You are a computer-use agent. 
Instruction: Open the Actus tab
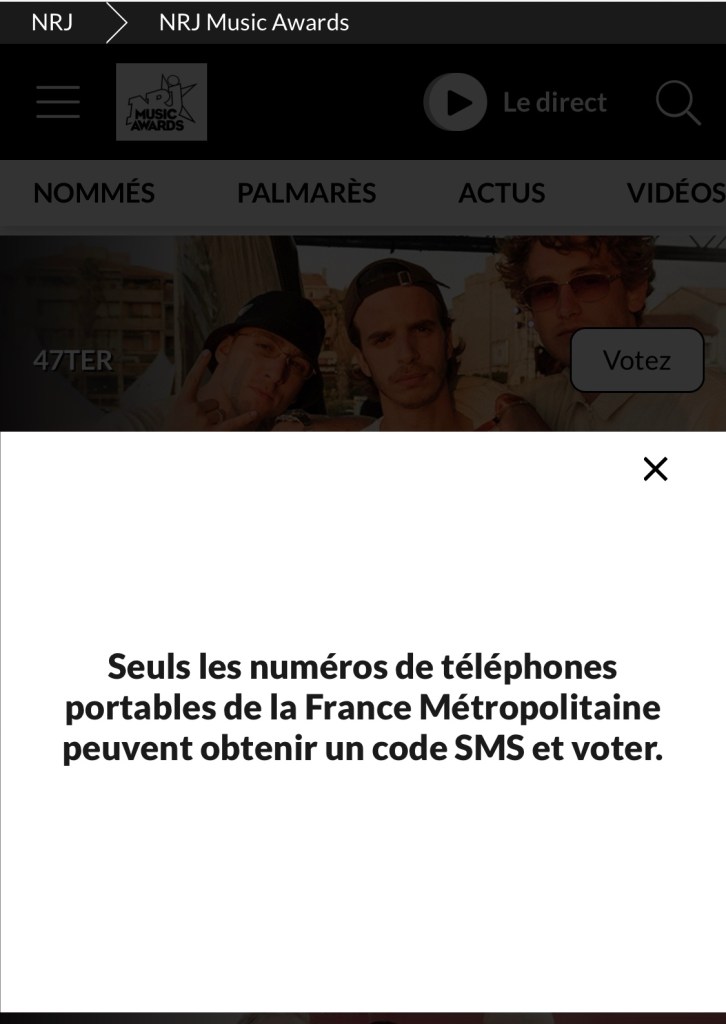point(502,193)
